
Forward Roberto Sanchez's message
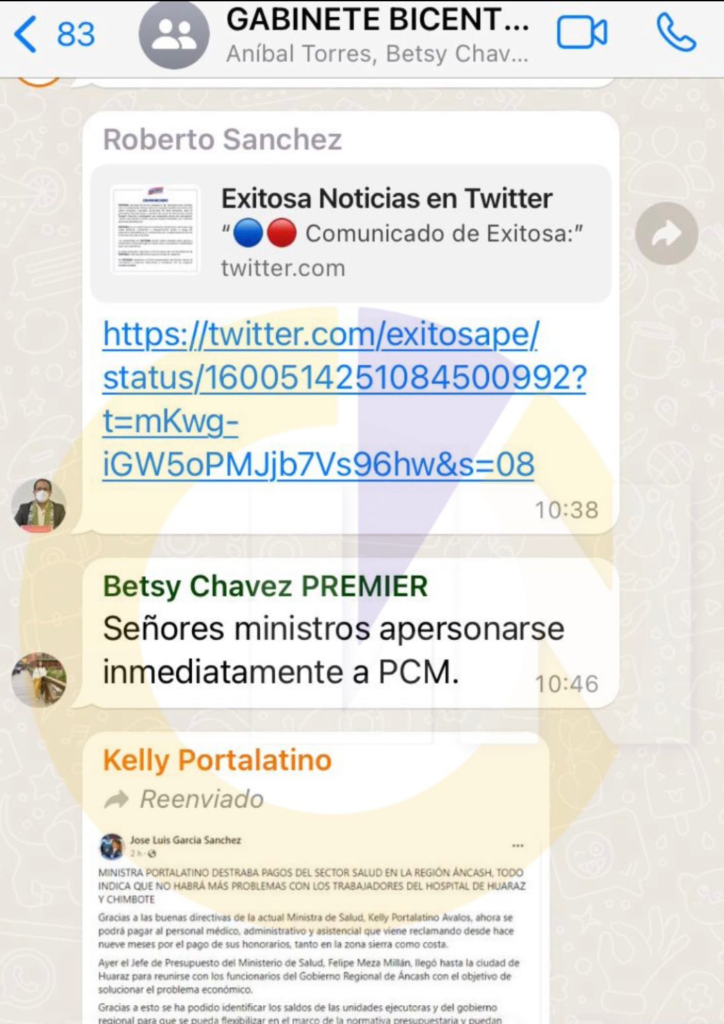click(666, 234)
